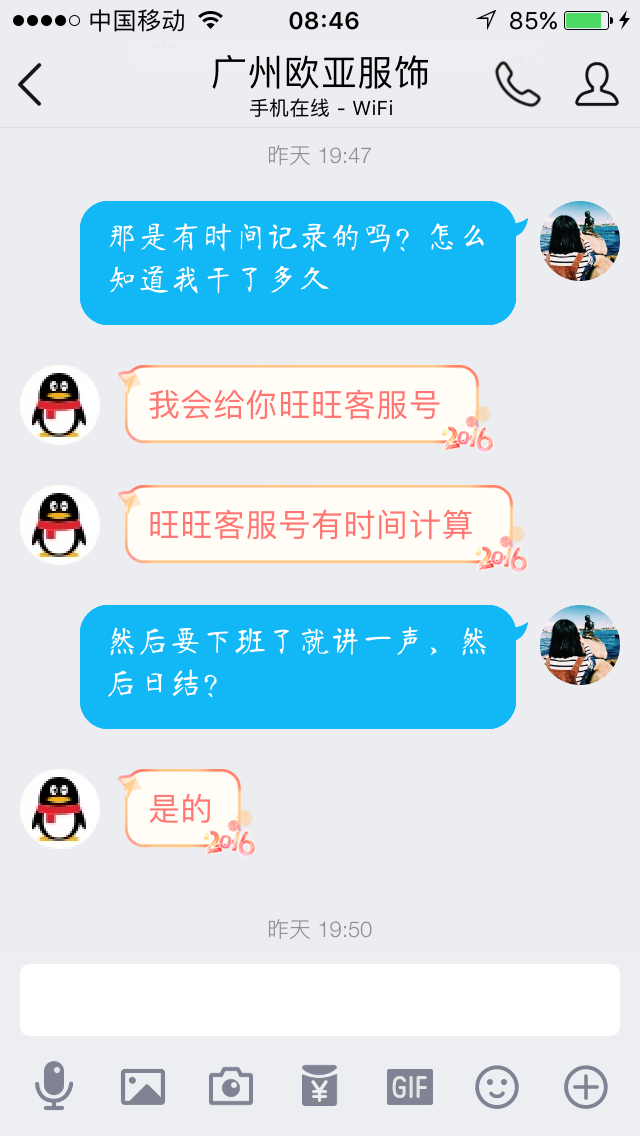Open the contact profile icon
The height and width of the screenshot is (1136, 640).
tap(597, 84)
